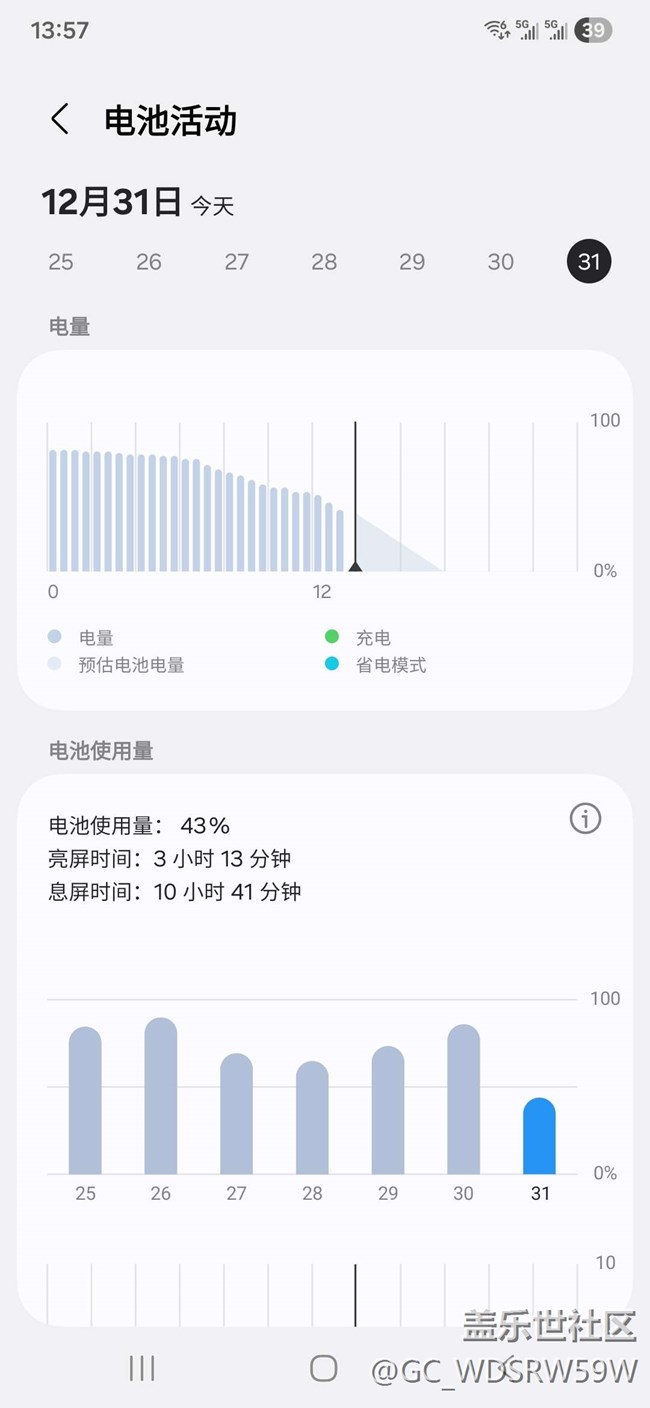Tap the blue usage bar labeled 31
Viewport: 650px width, 1408px height.
(539, 1136)
